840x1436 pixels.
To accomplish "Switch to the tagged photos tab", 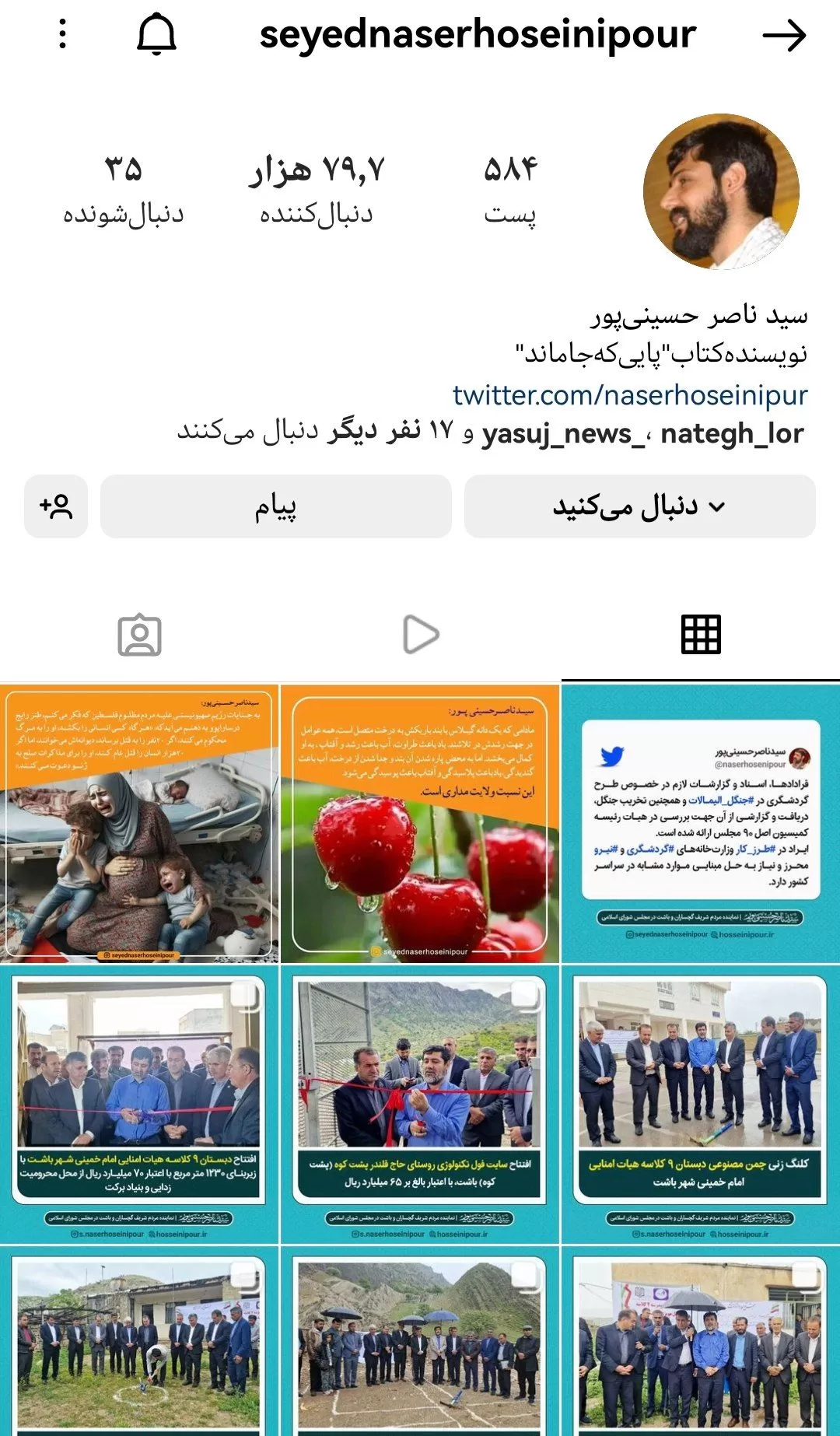I will coord(140,635).
